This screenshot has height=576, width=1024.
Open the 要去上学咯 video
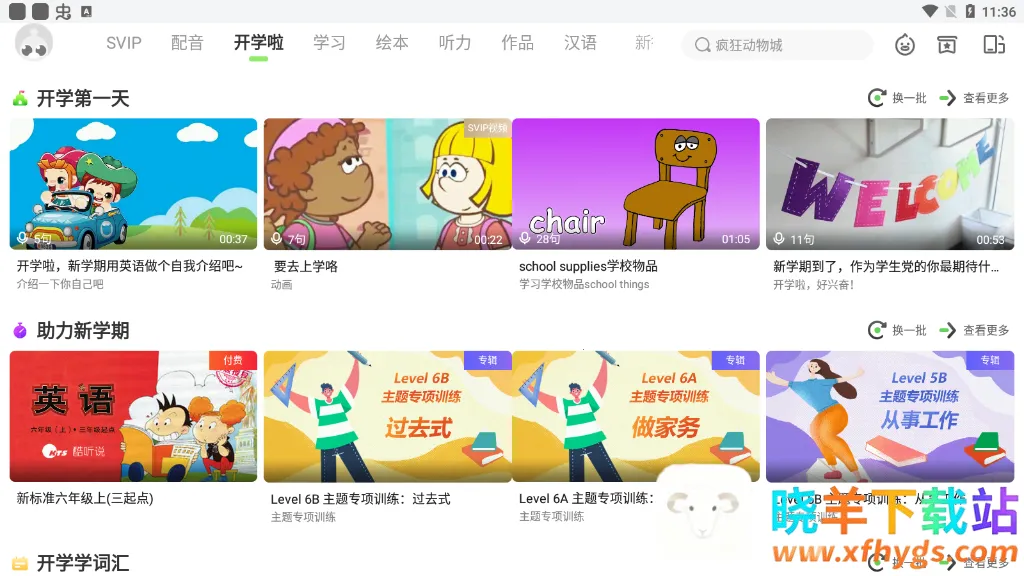(387, 185)
